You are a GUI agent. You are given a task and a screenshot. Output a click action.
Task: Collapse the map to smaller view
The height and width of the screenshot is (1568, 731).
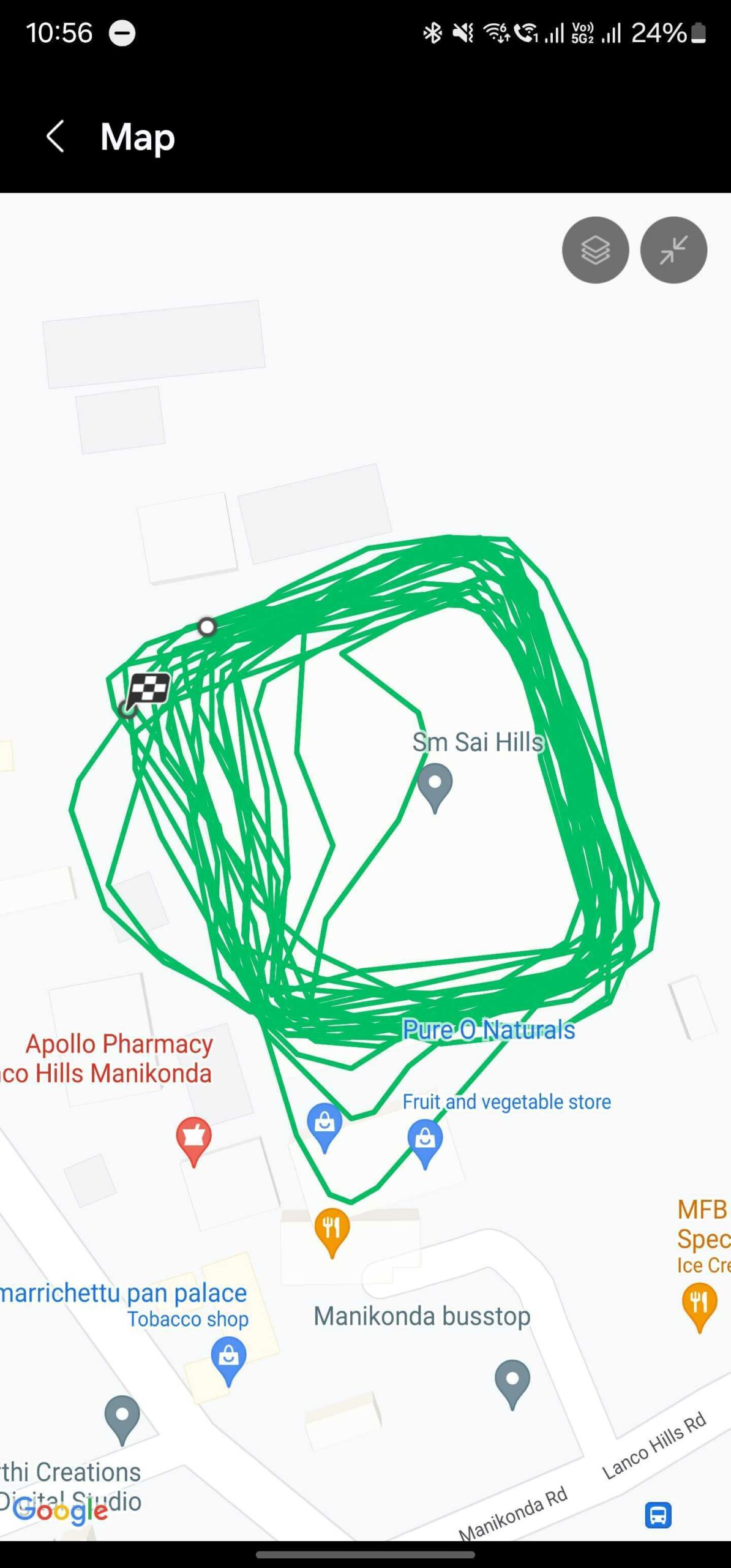point(673,250)
